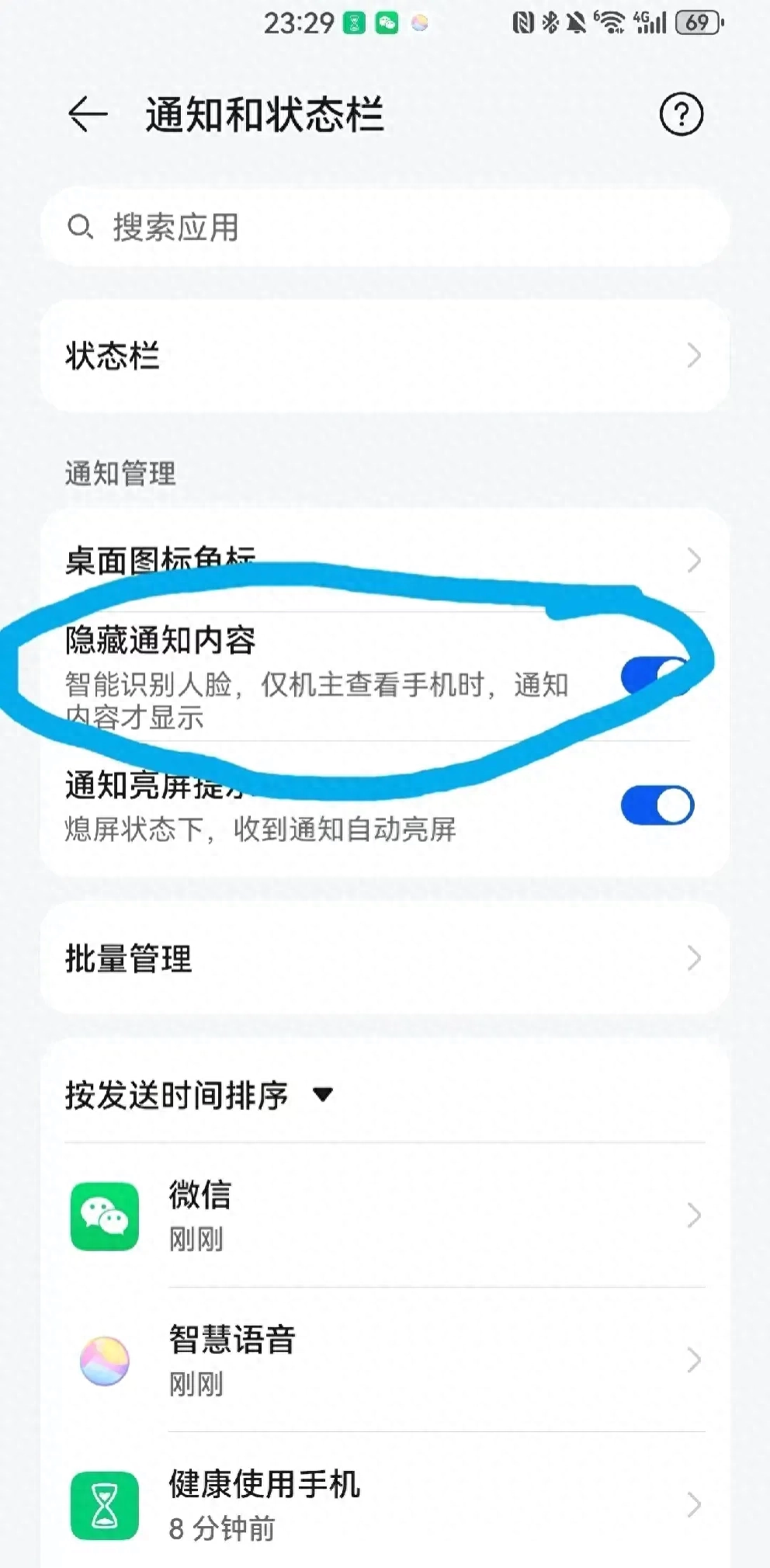Image resolution: width=770 pixels, height=1568 pixels.
Task: Tap the back arrow to return
Action: [85, 113]
